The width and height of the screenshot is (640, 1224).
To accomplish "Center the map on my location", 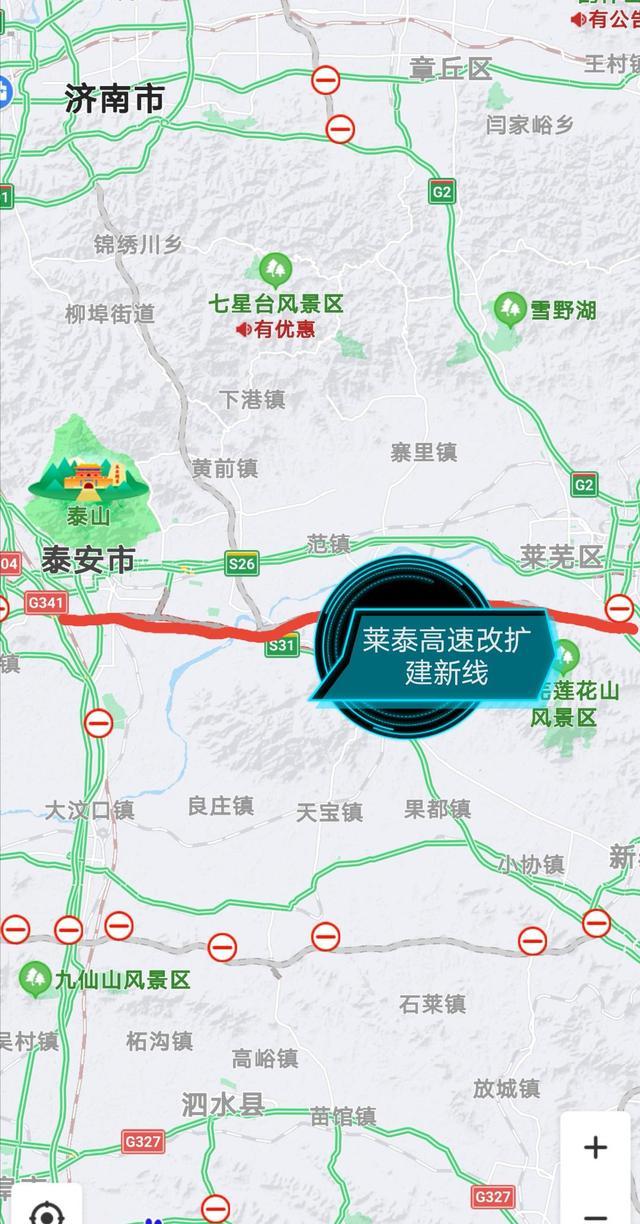I will 45,1211.
